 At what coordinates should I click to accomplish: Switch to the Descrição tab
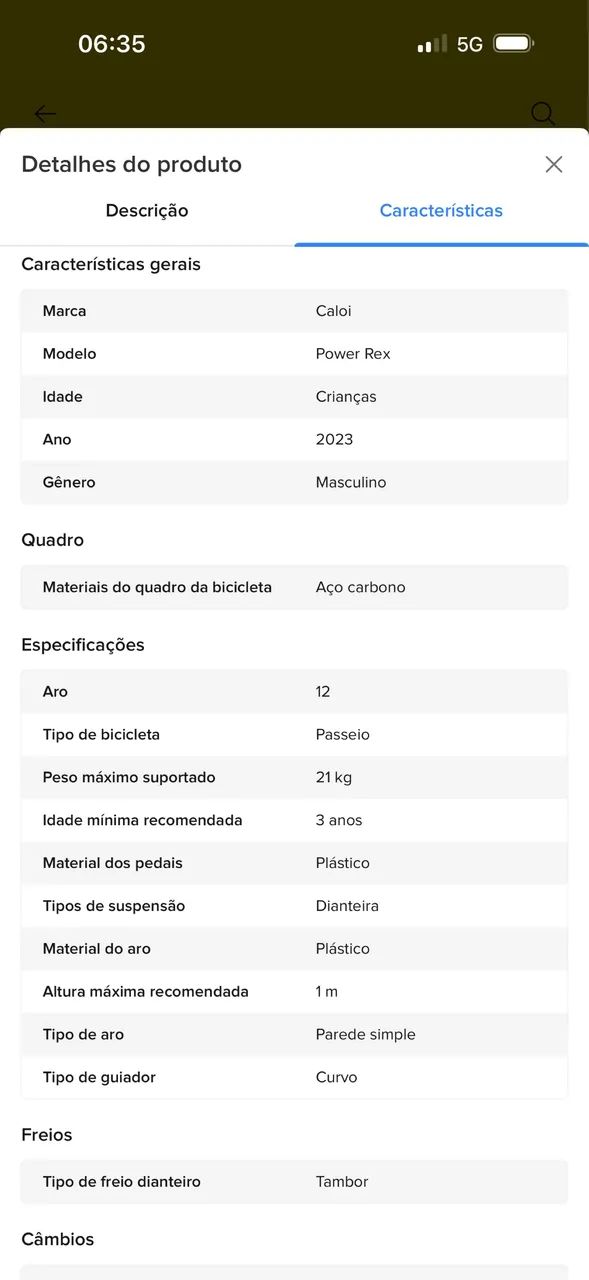tap(147, 211)
